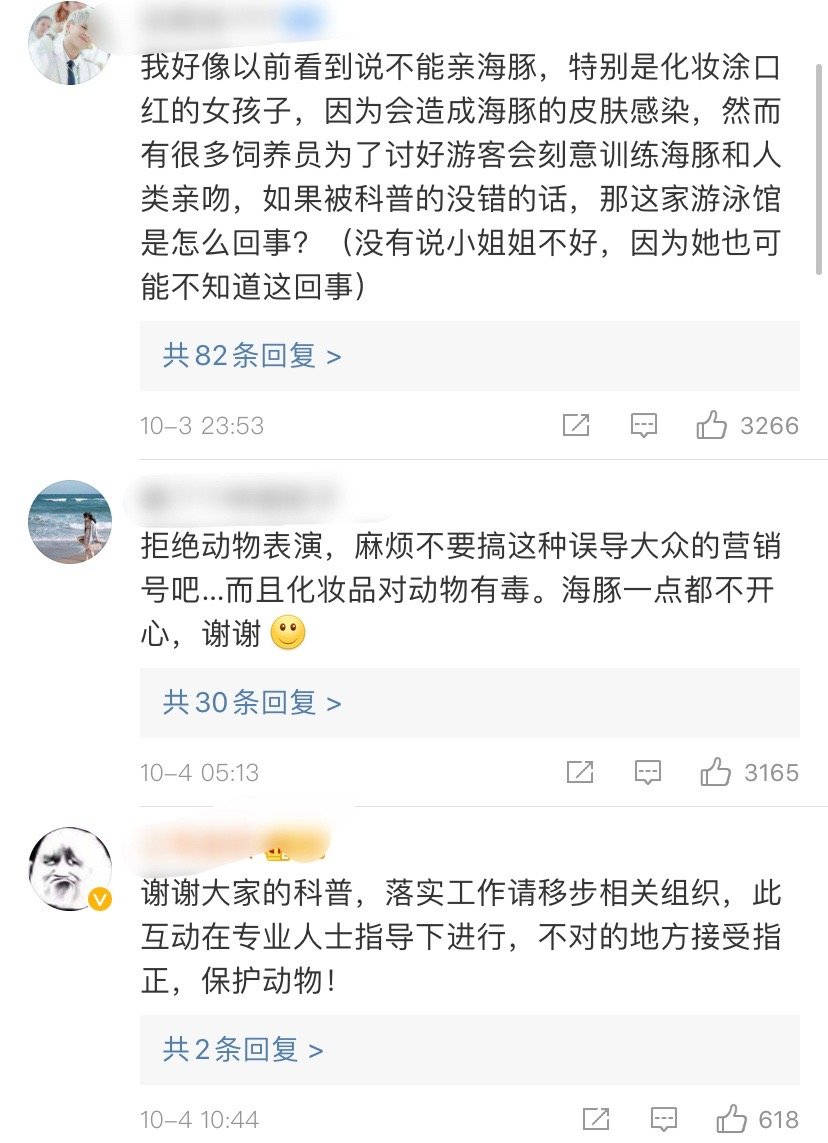Like the comment with 3165 likes
The height and width of the screenshot is (1143, 828).
[715, 773]
